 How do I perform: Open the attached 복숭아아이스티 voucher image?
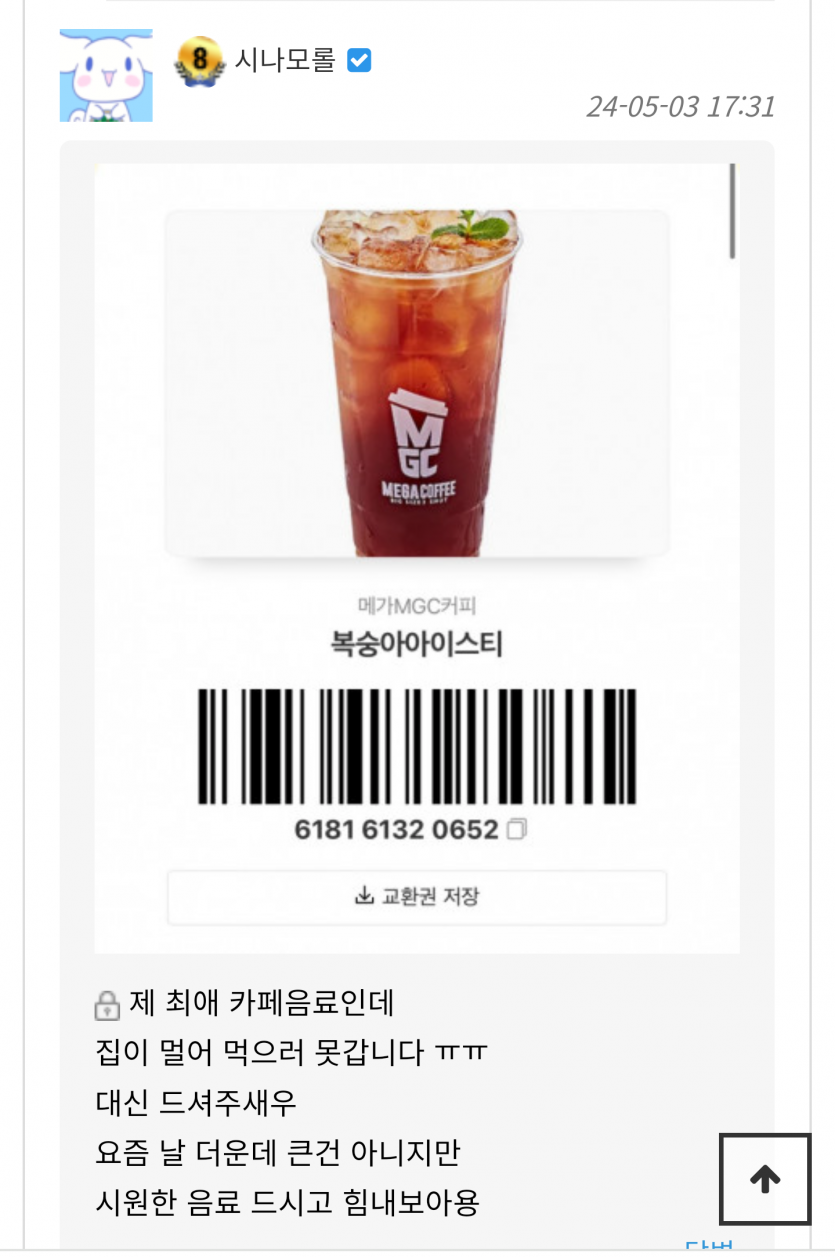click(417, 556)
